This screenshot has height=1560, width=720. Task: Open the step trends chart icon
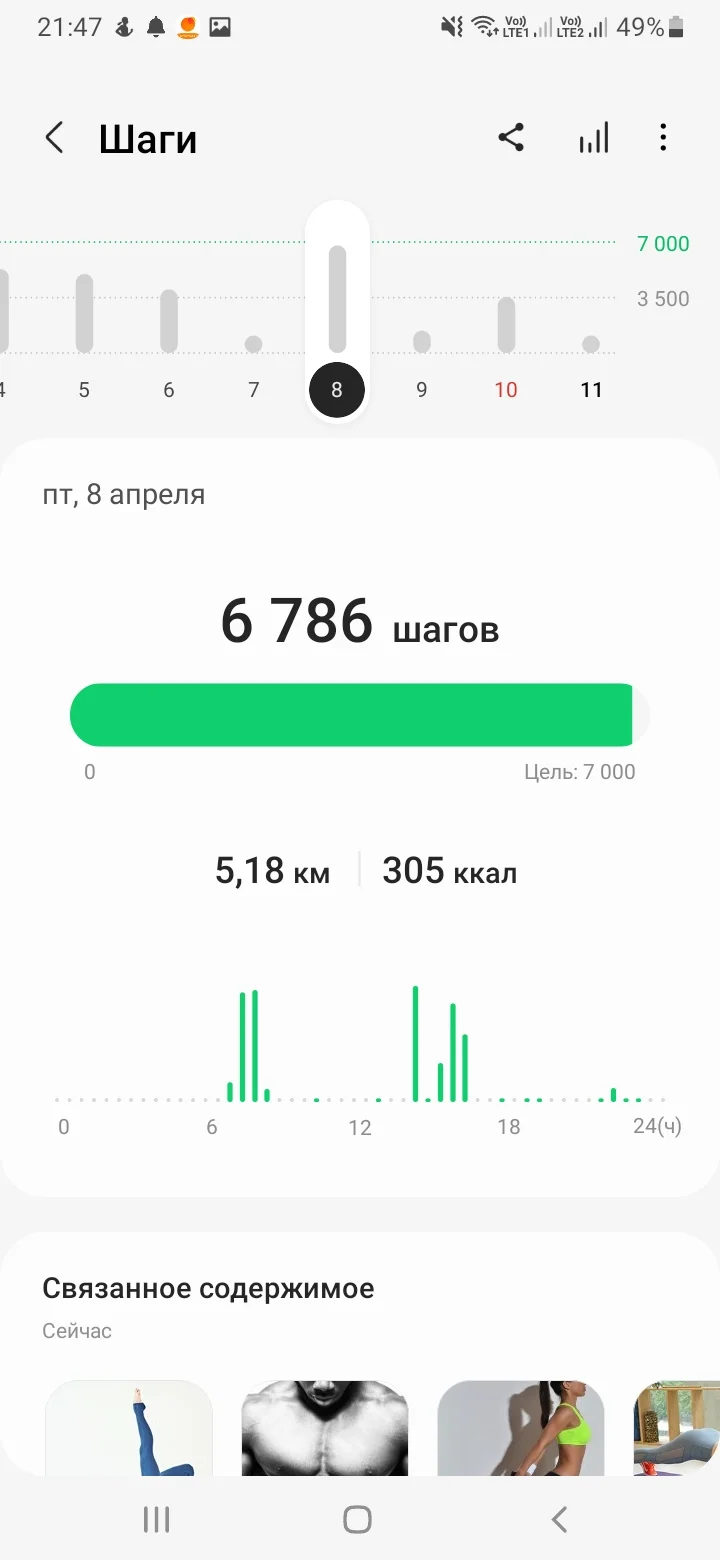pyautogui.click(x=593, y=138)
